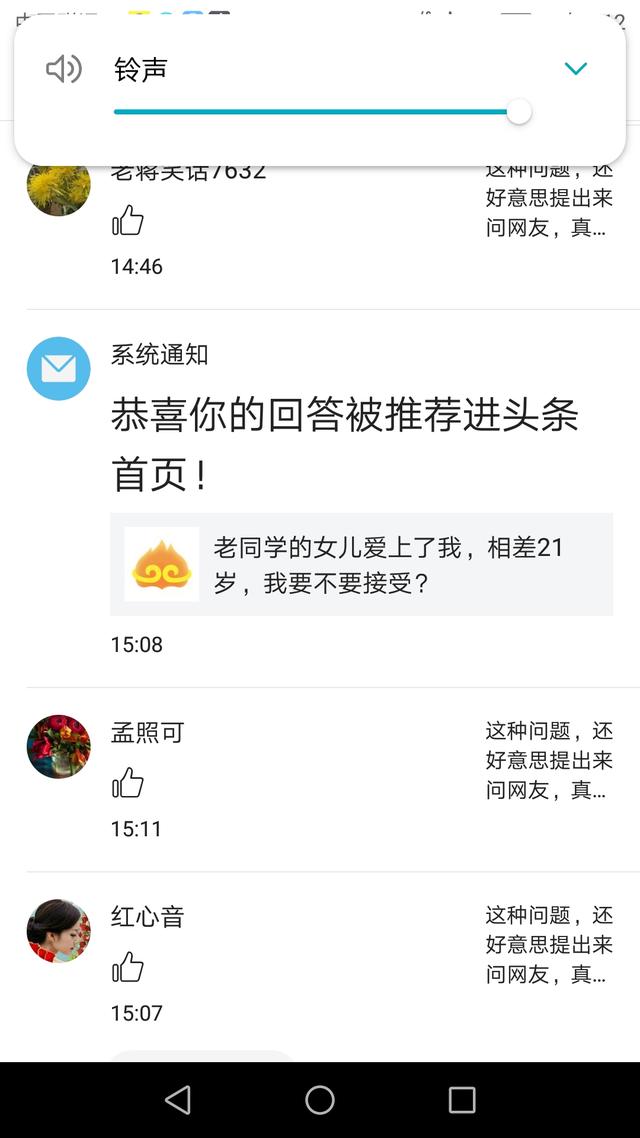
Task: Open 孟照可's profile avatar
Action: [x=58, y=747]
